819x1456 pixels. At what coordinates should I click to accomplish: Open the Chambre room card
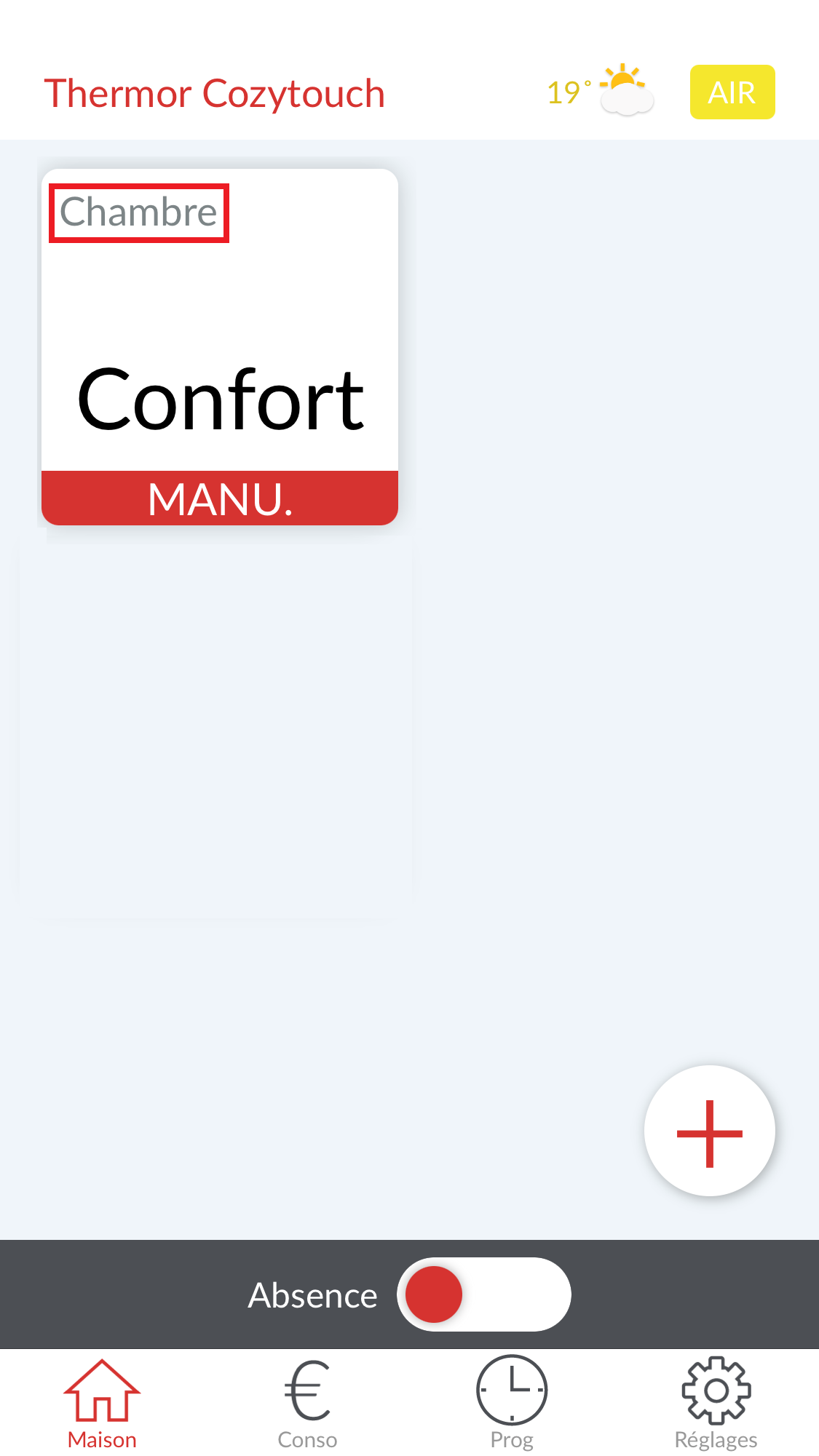point(220,347)
